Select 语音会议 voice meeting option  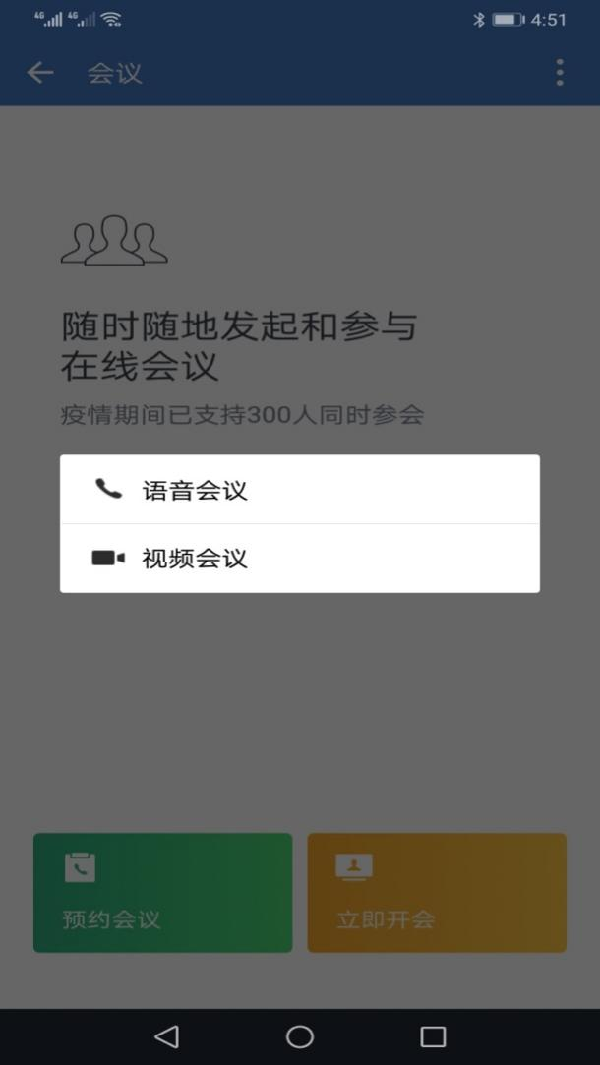pos(299,490)
